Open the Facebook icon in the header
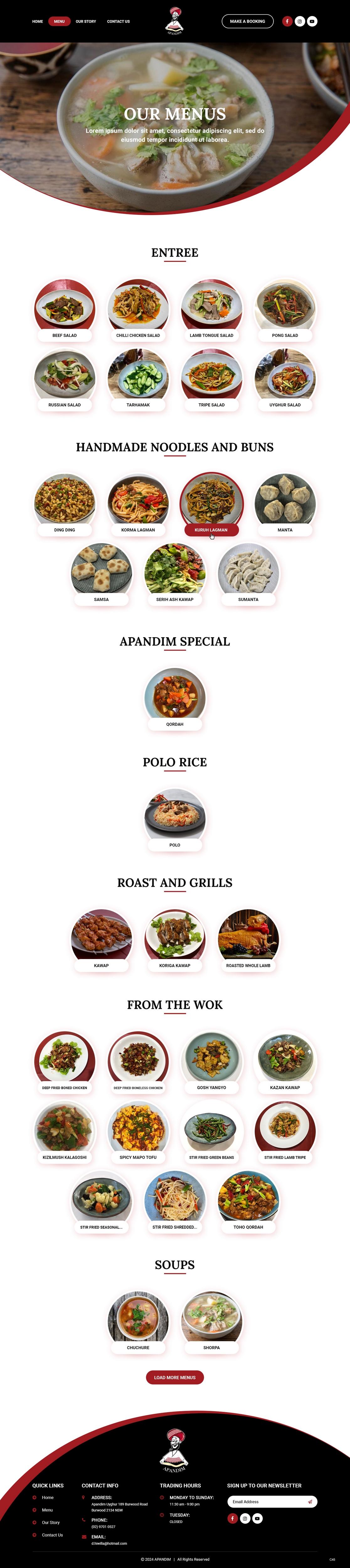 pyautogui.click(x=287, y=21)
